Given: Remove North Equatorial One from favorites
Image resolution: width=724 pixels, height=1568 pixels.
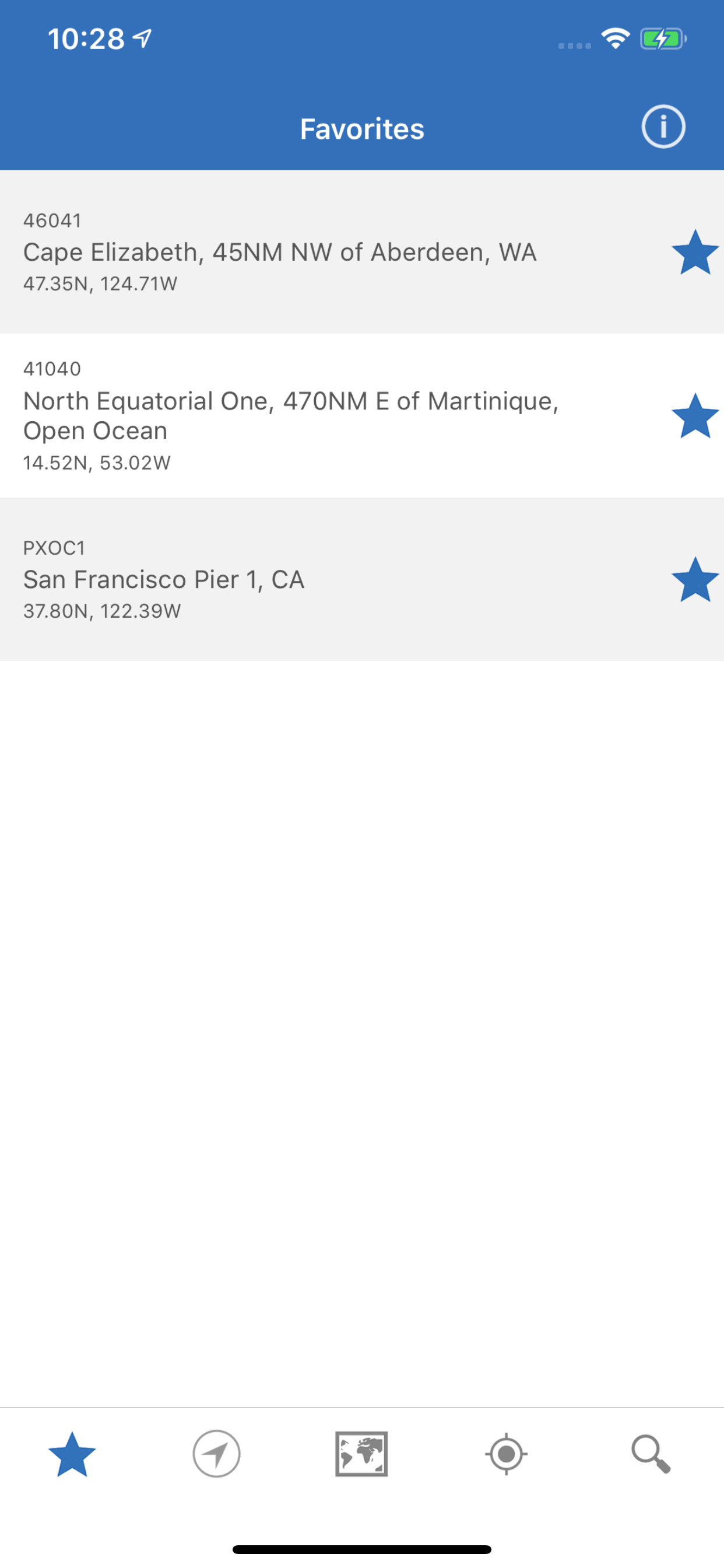Looking at the screenshot, I should click(x=694, y=416).
